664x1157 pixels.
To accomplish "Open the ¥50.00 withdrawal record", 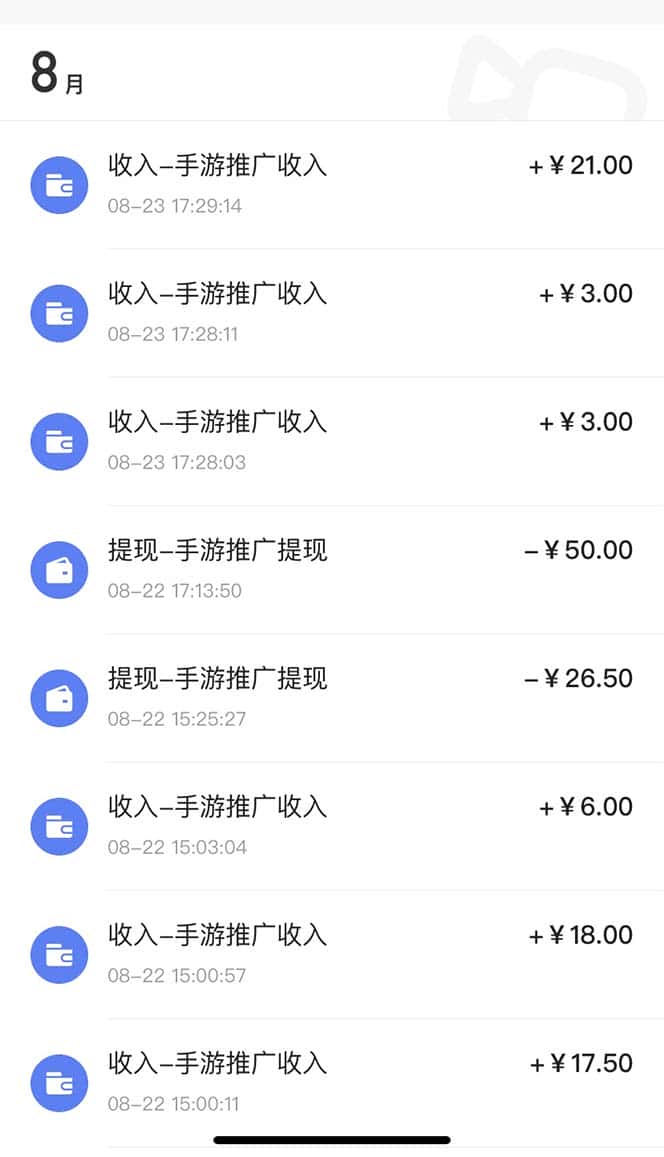I will click(330, 569).
